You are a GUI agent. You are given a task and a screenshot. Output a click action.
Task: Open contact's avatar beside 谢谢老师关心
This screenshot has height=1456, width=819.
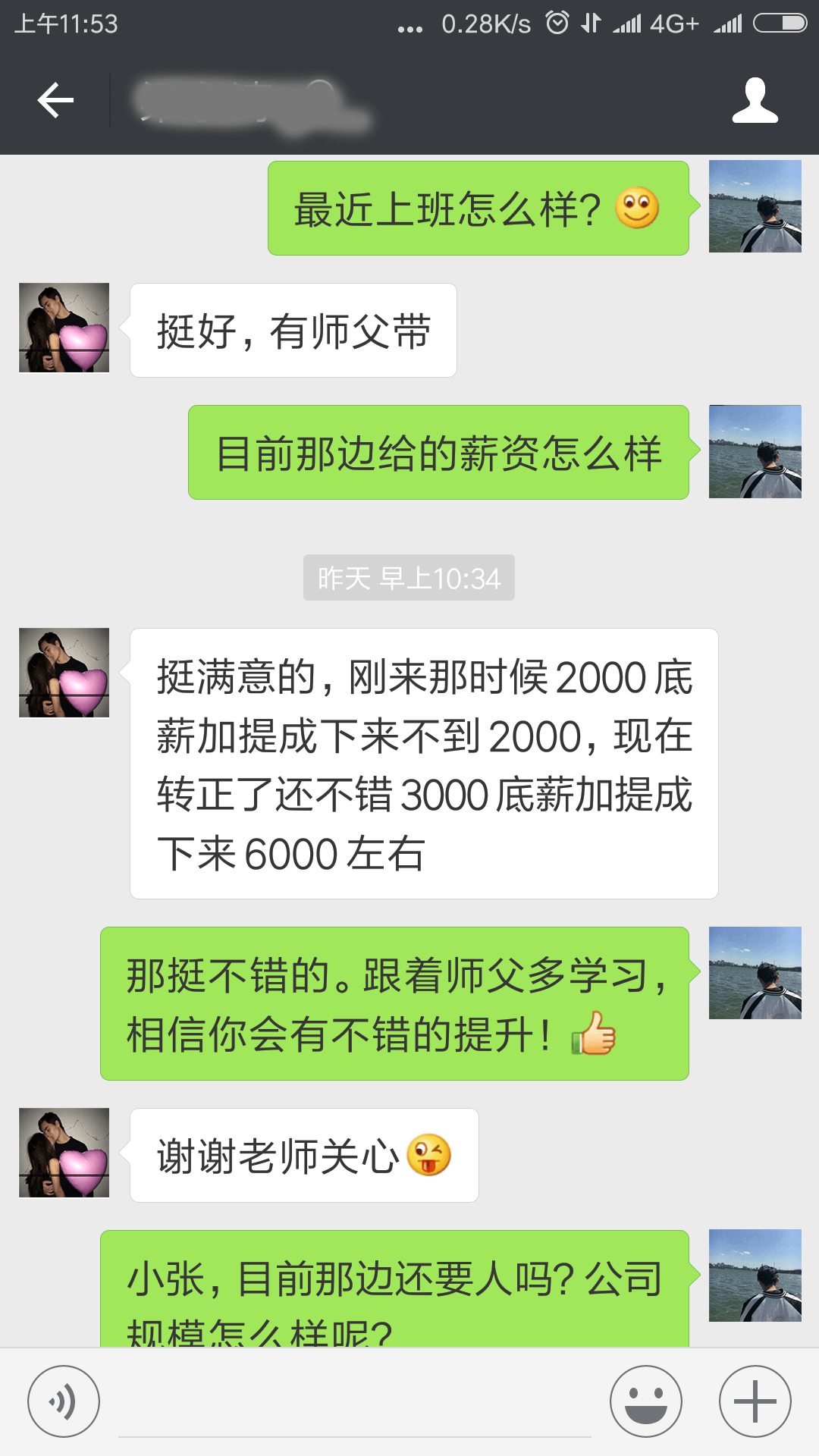click(64, 1153)
